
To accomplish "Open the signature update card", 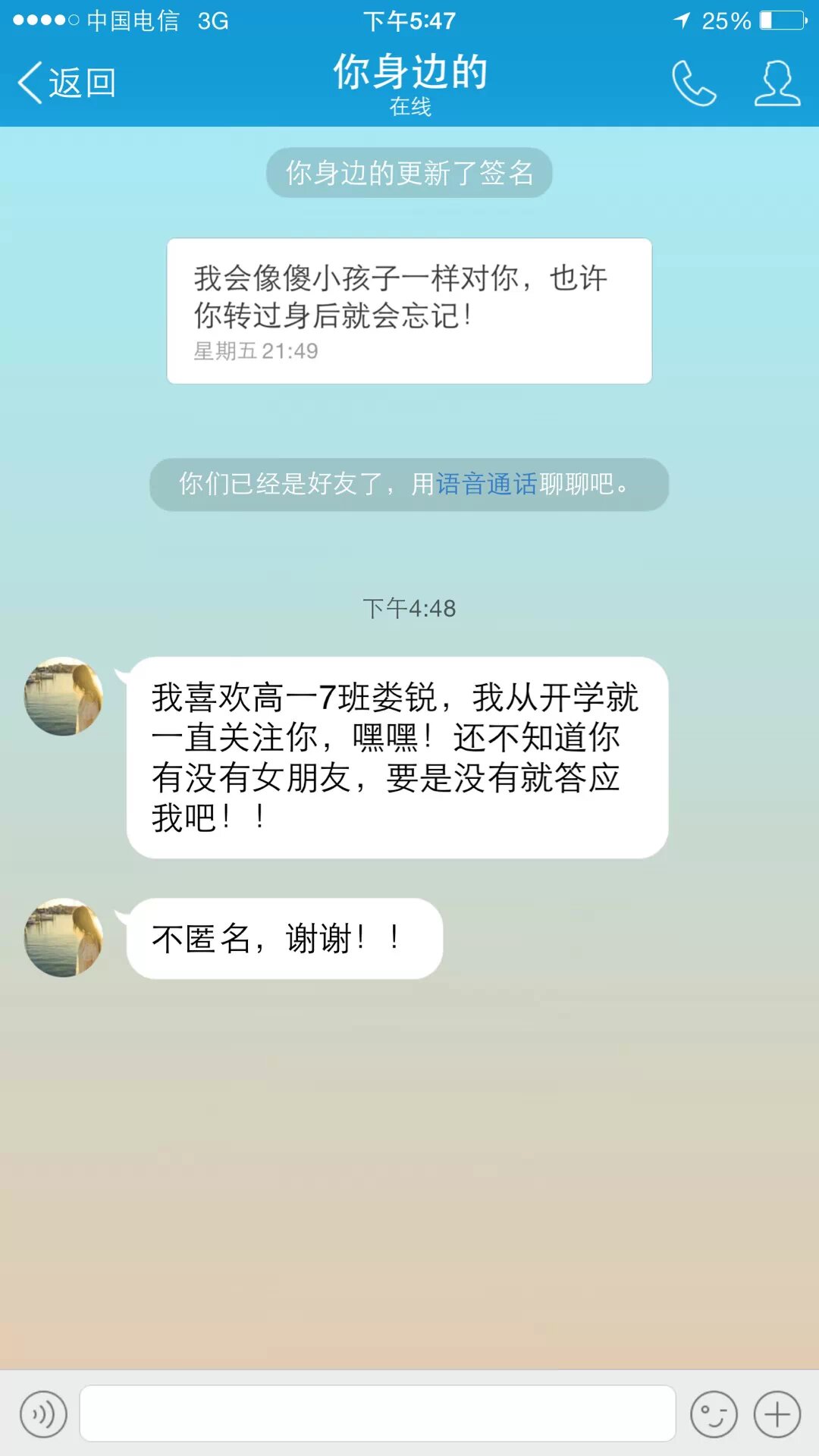I will 409,311.
